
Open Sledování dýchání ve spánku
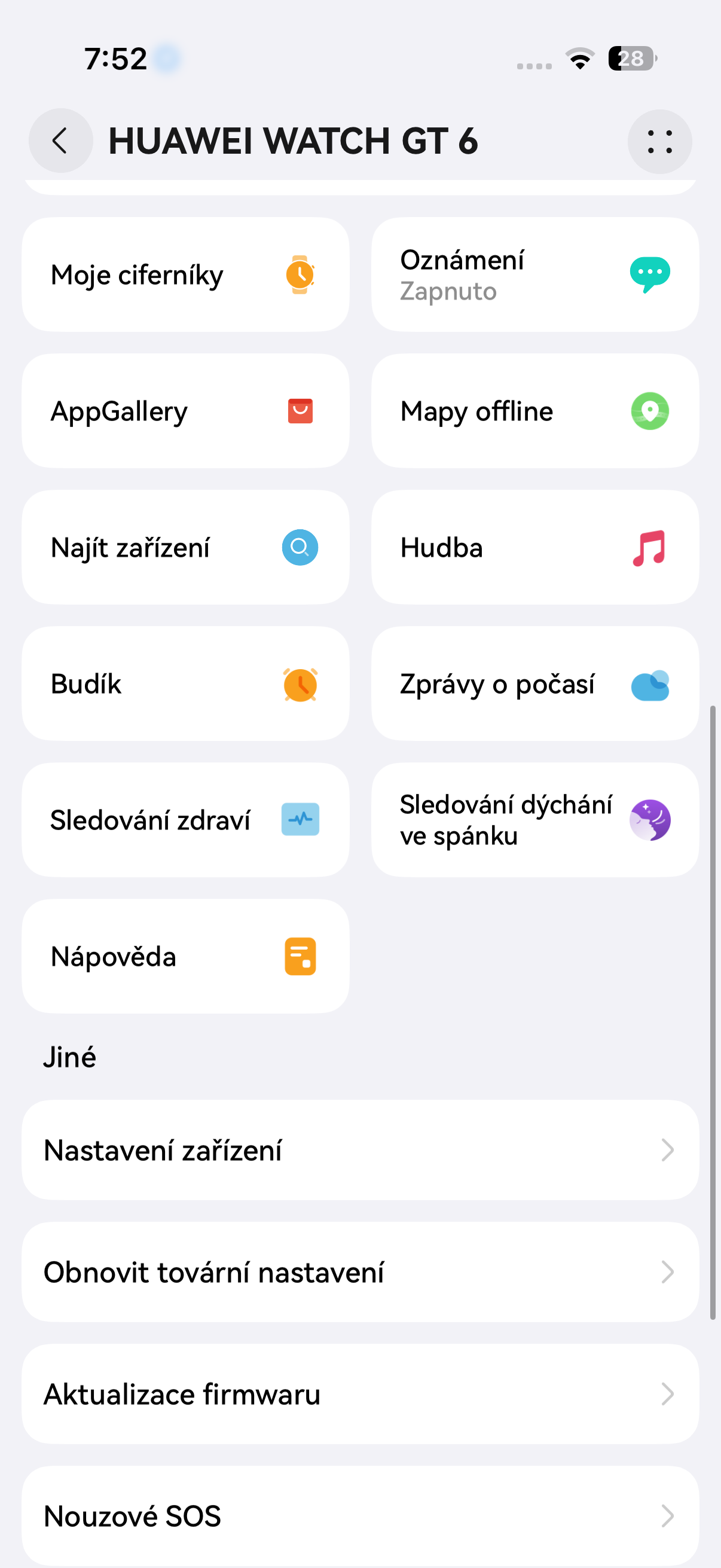pos(535,820)
